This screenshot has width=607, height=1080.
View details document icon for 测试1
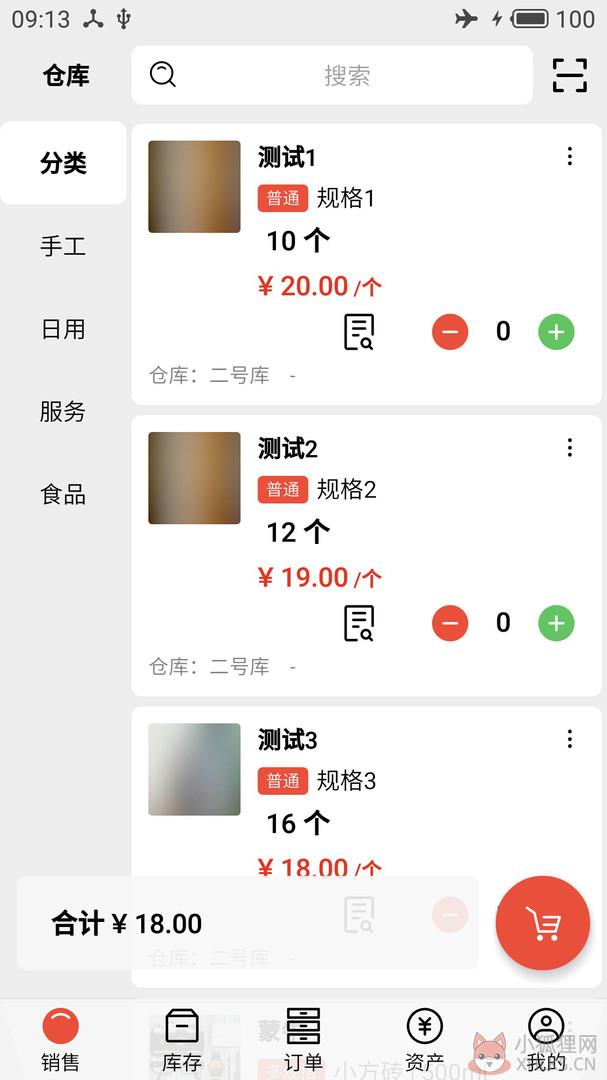[359, 332]
